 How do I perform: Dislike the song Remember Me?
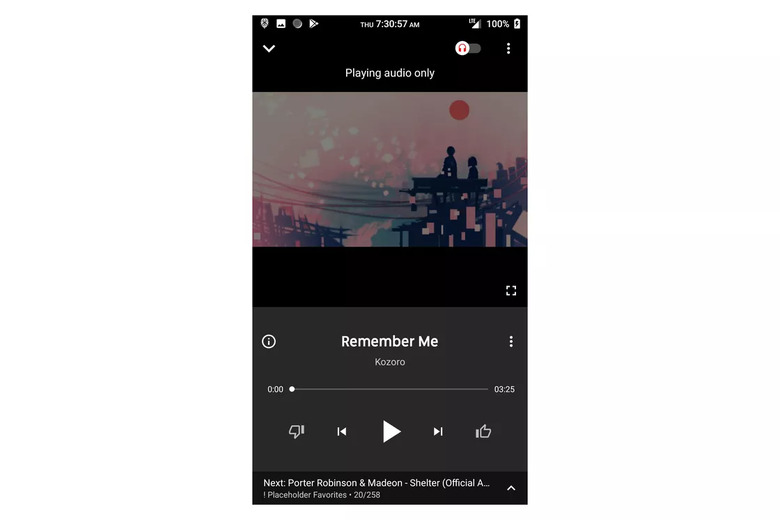pyautogui.click(x=296, y=431)
